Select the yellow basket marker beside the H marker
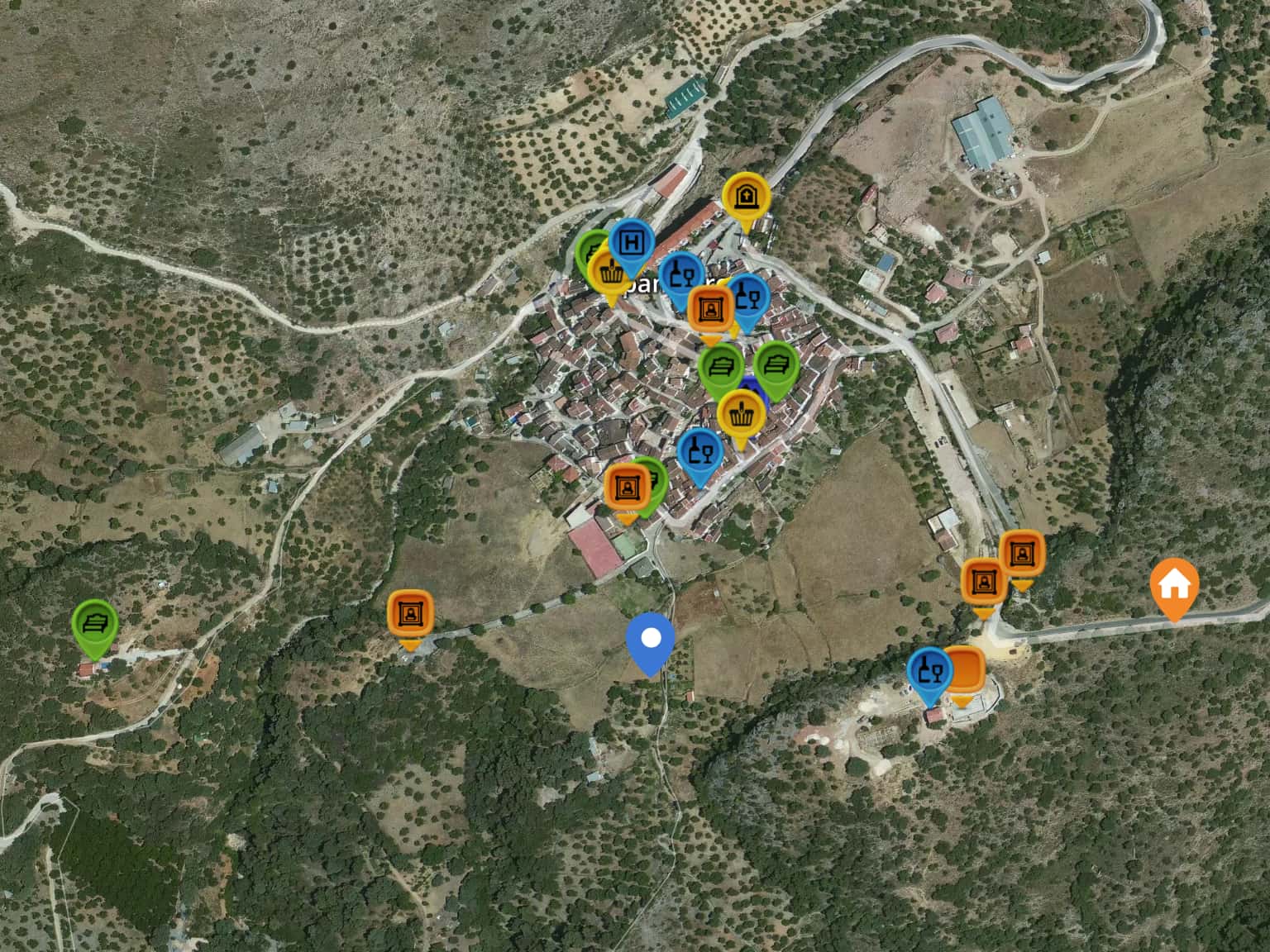1270x952 pixels. coord(610,273)
